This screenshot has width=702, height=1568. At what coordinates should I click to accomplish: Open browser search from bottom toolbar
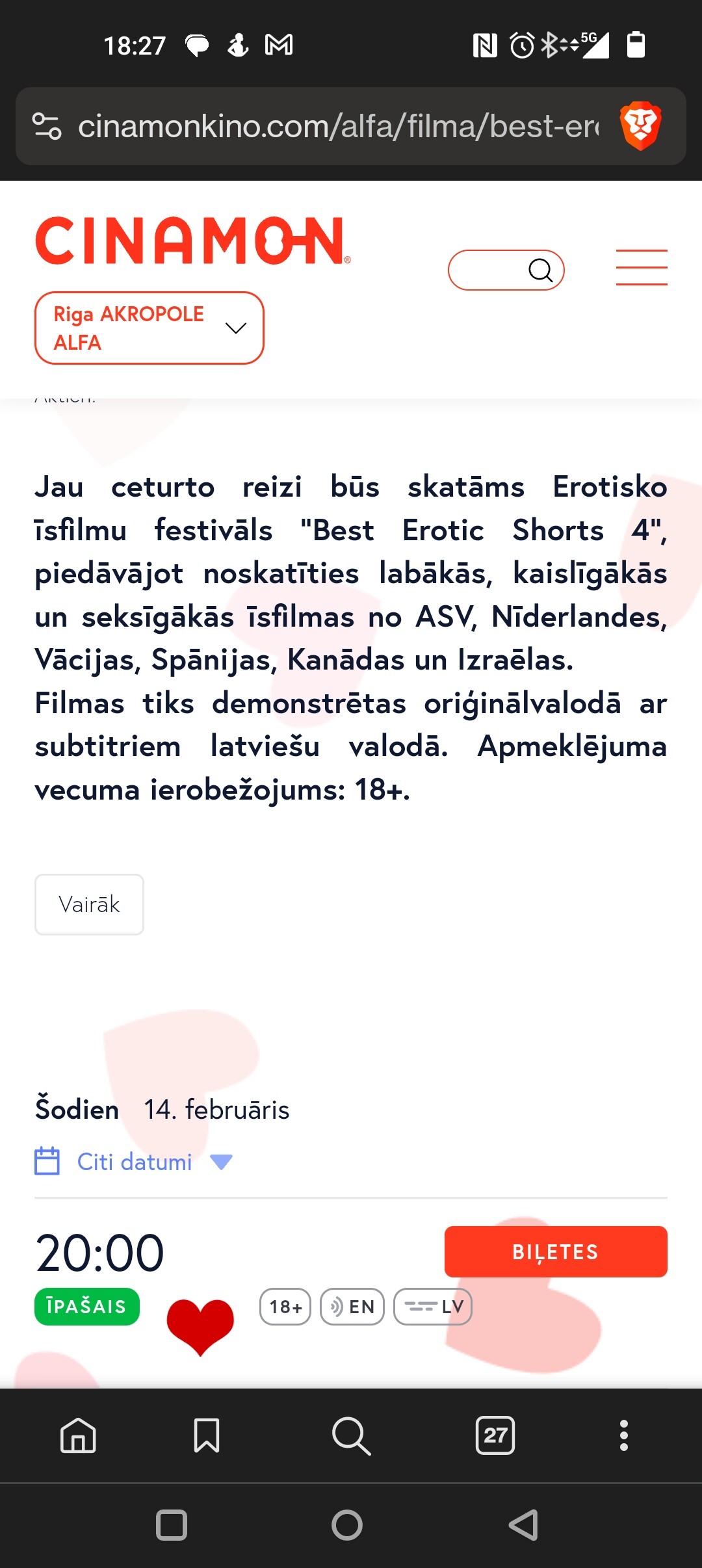(351, 1435)
